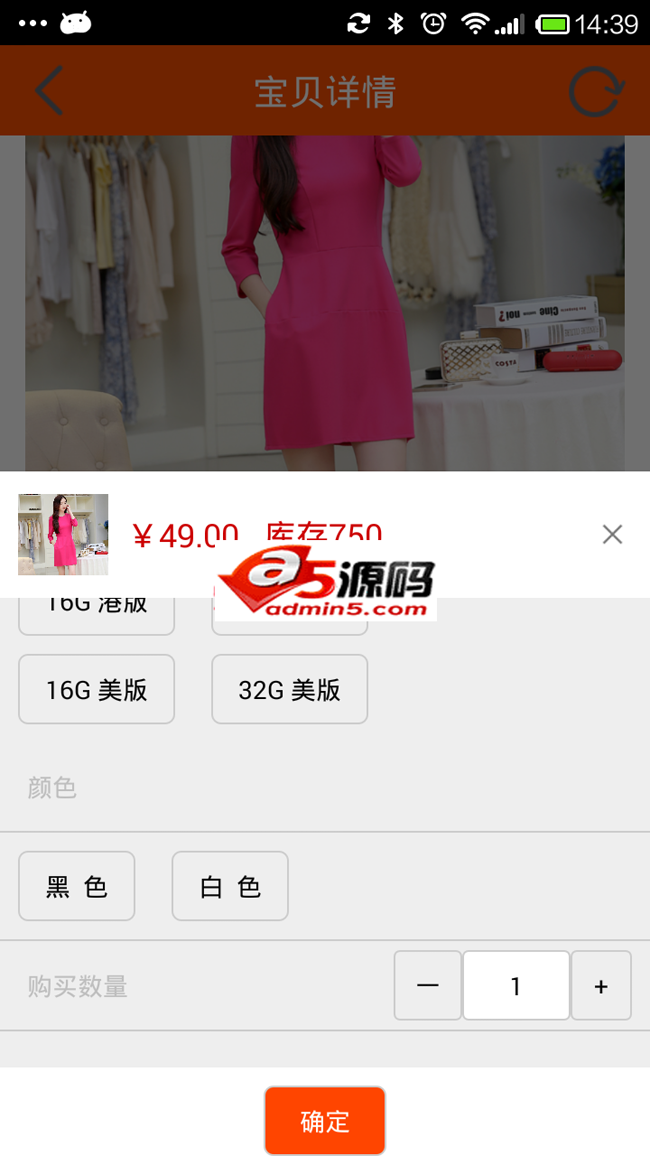Confirm selection with 确定
This screenshot has height=1156, width=650.
[x=325, y=1121]
